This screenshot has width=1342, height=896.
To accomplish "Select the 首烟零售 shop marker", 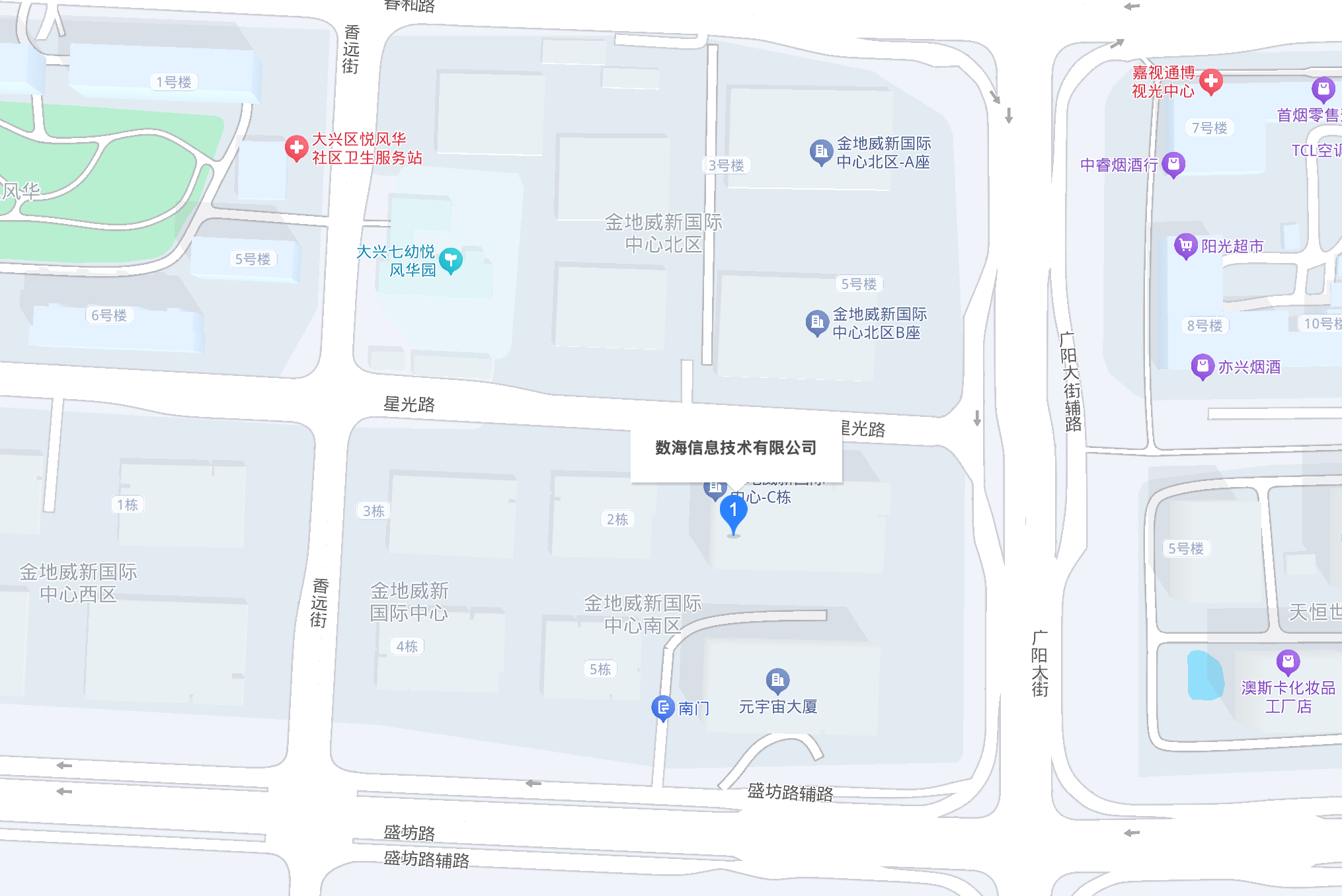I will [x=1323, y=89].
